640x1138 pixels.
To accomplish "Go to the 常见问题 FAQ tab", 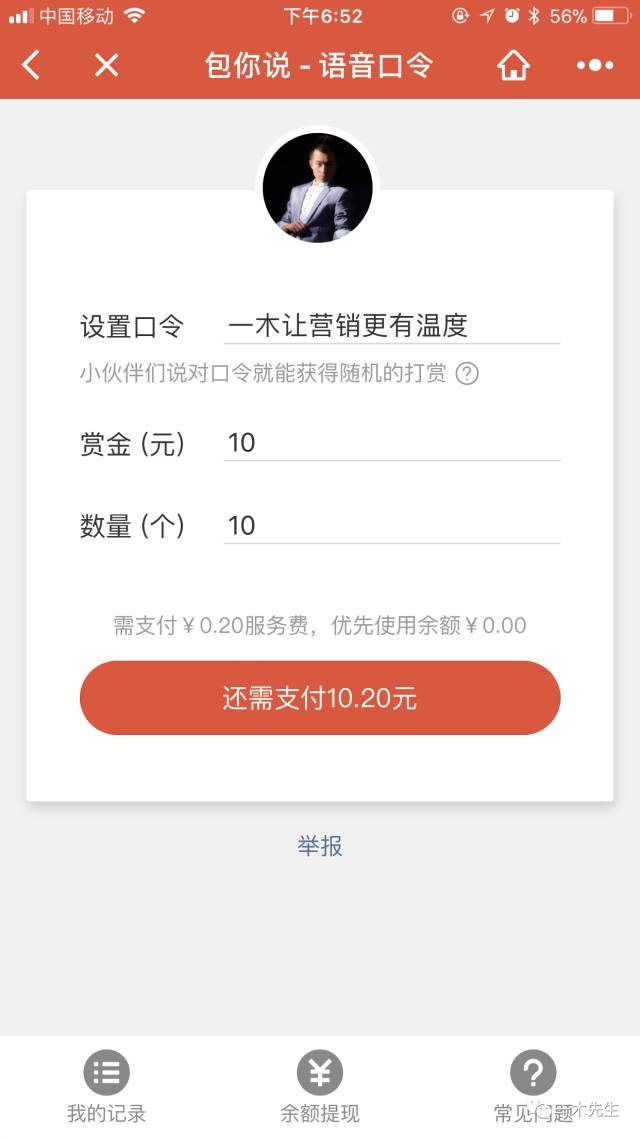I will pos(533,1087).
